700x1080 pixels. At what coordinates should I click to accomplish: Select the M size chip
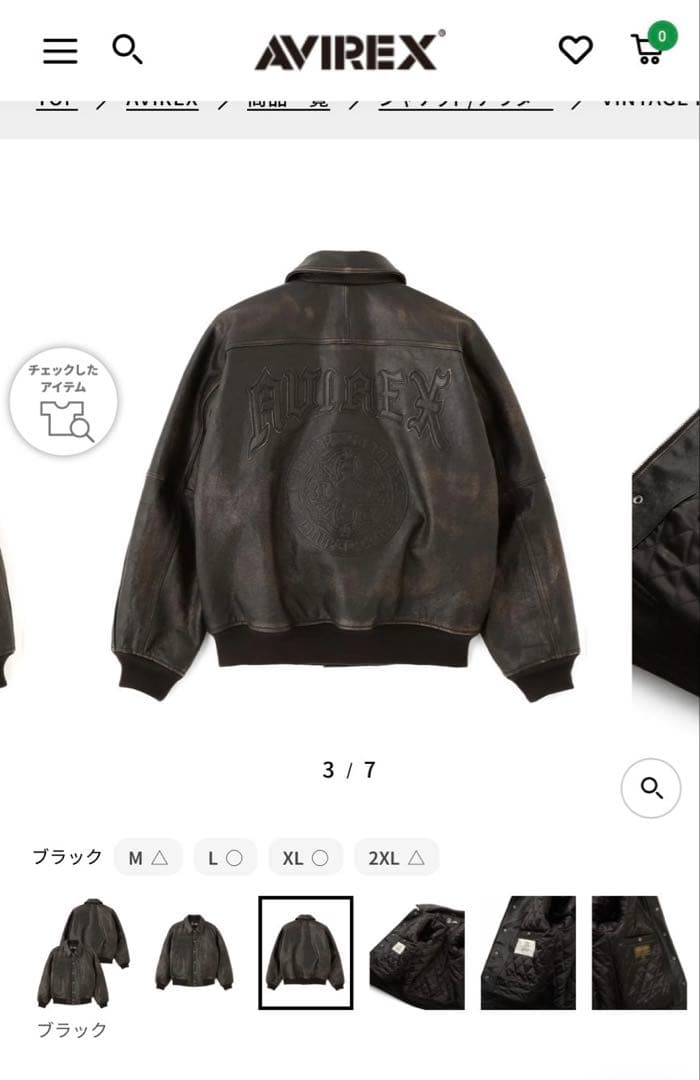pyautogui.click(x=148, y=858)
